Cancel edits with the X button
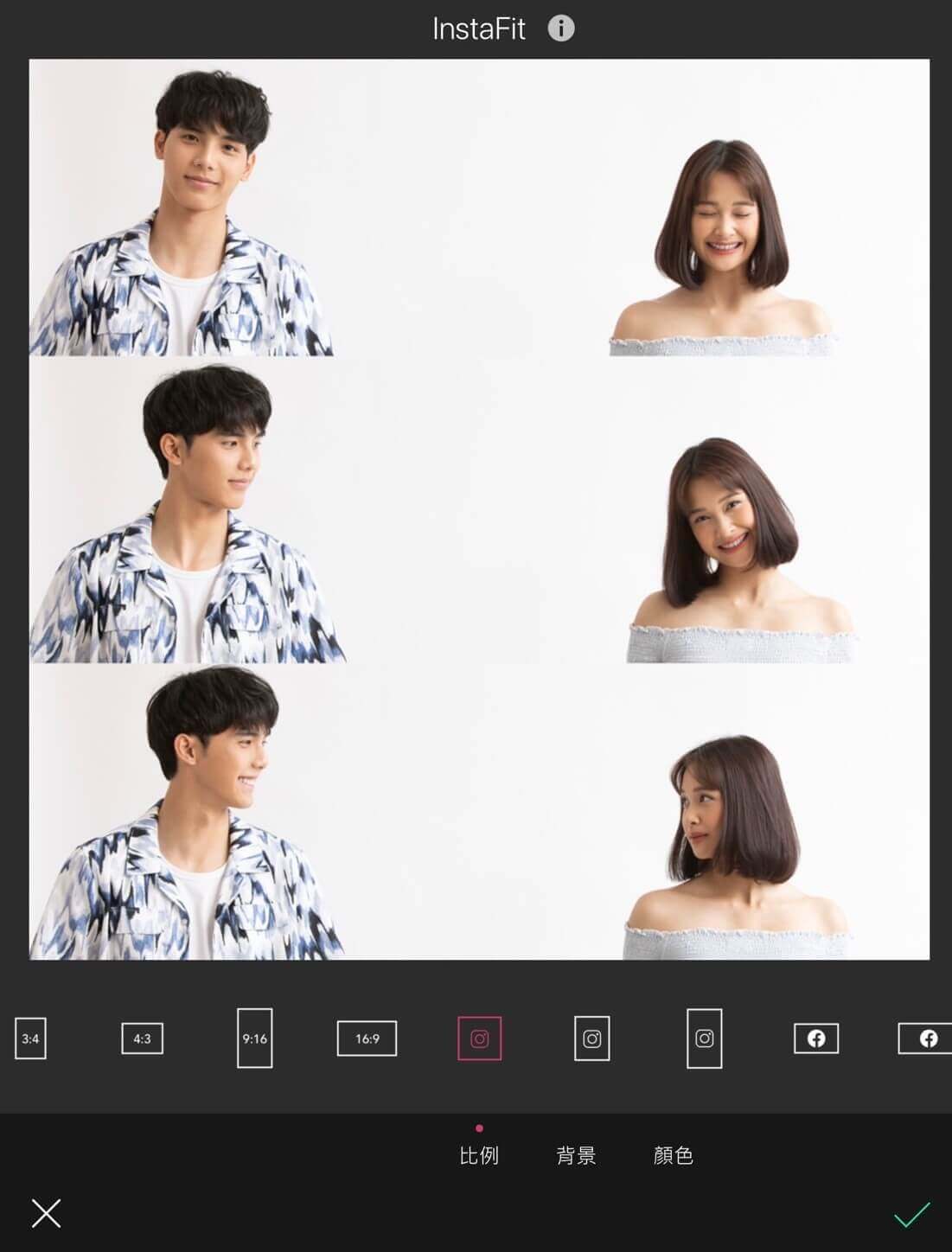 tap(47, 1213)
